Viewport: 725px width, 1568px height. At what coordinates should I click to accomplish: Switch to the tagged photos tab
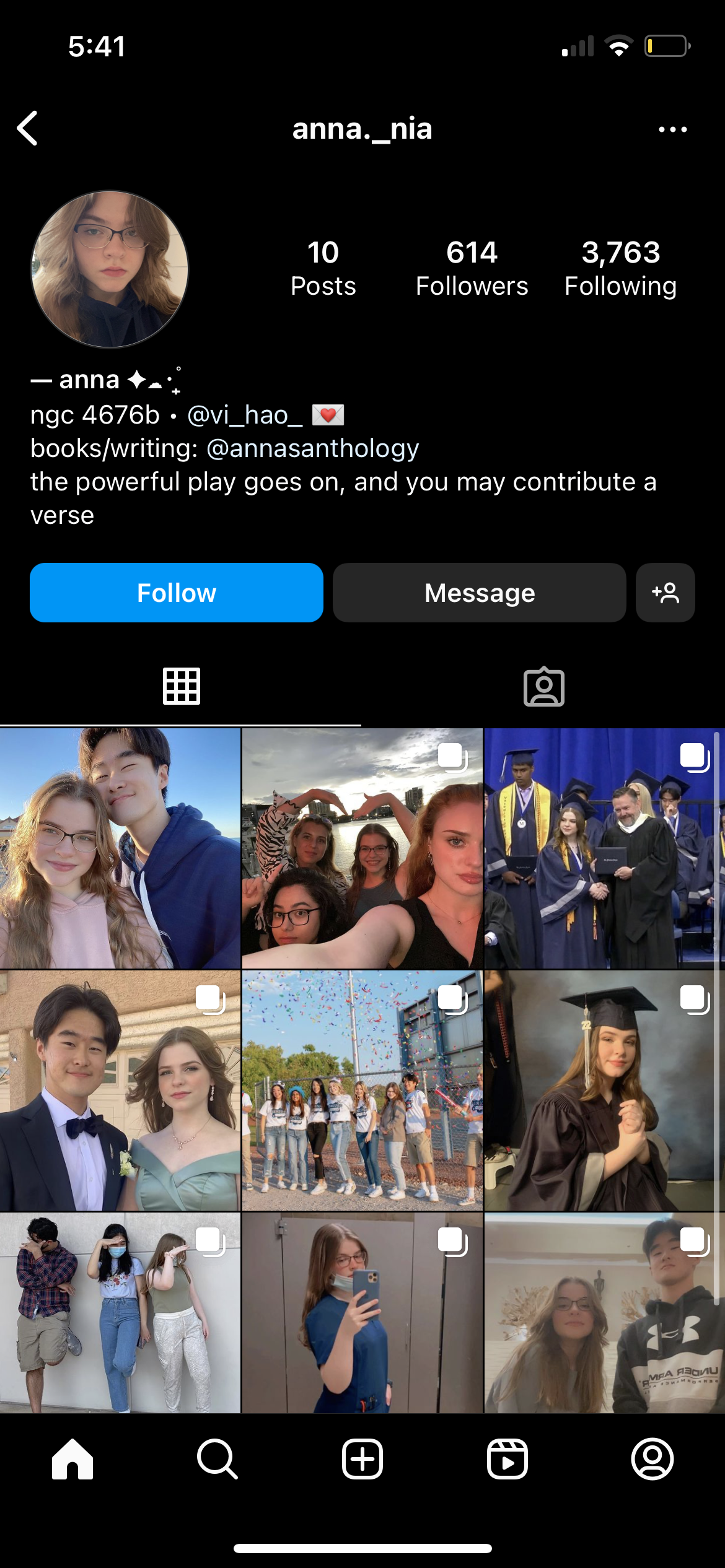[x=543, y=687]
